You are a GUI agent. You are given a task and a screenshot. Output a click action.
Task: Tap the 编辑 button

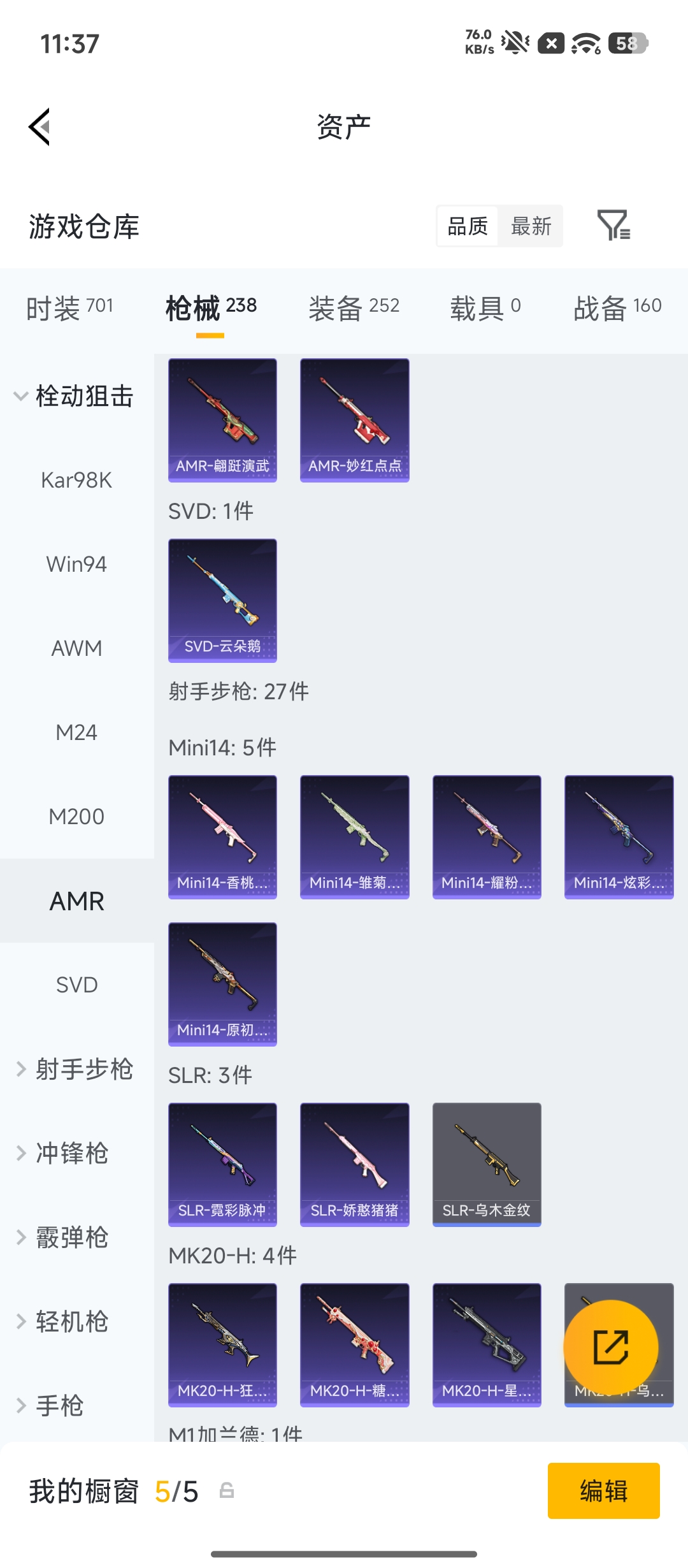[603, 1491]
